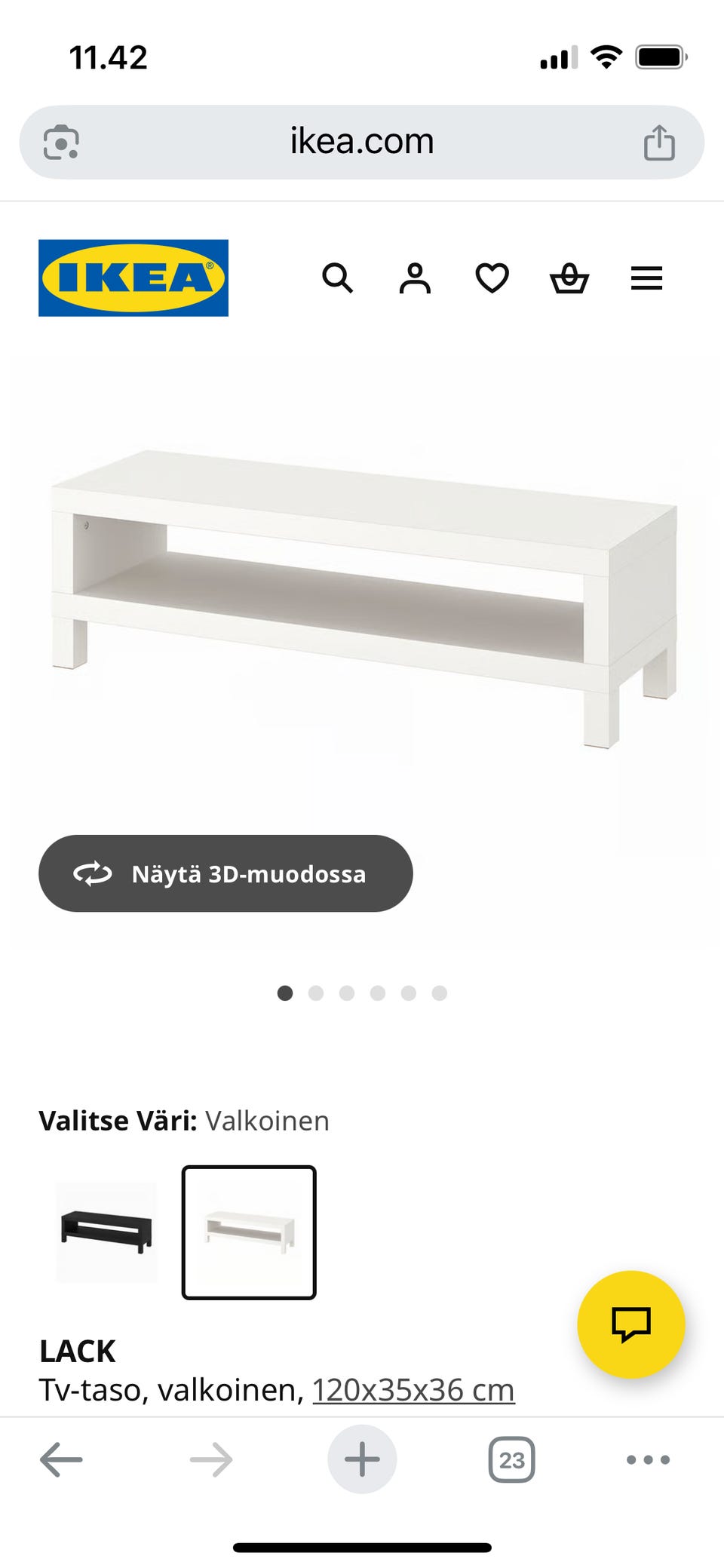
Task: View your favorites wishlist heart
Action: 491,278
